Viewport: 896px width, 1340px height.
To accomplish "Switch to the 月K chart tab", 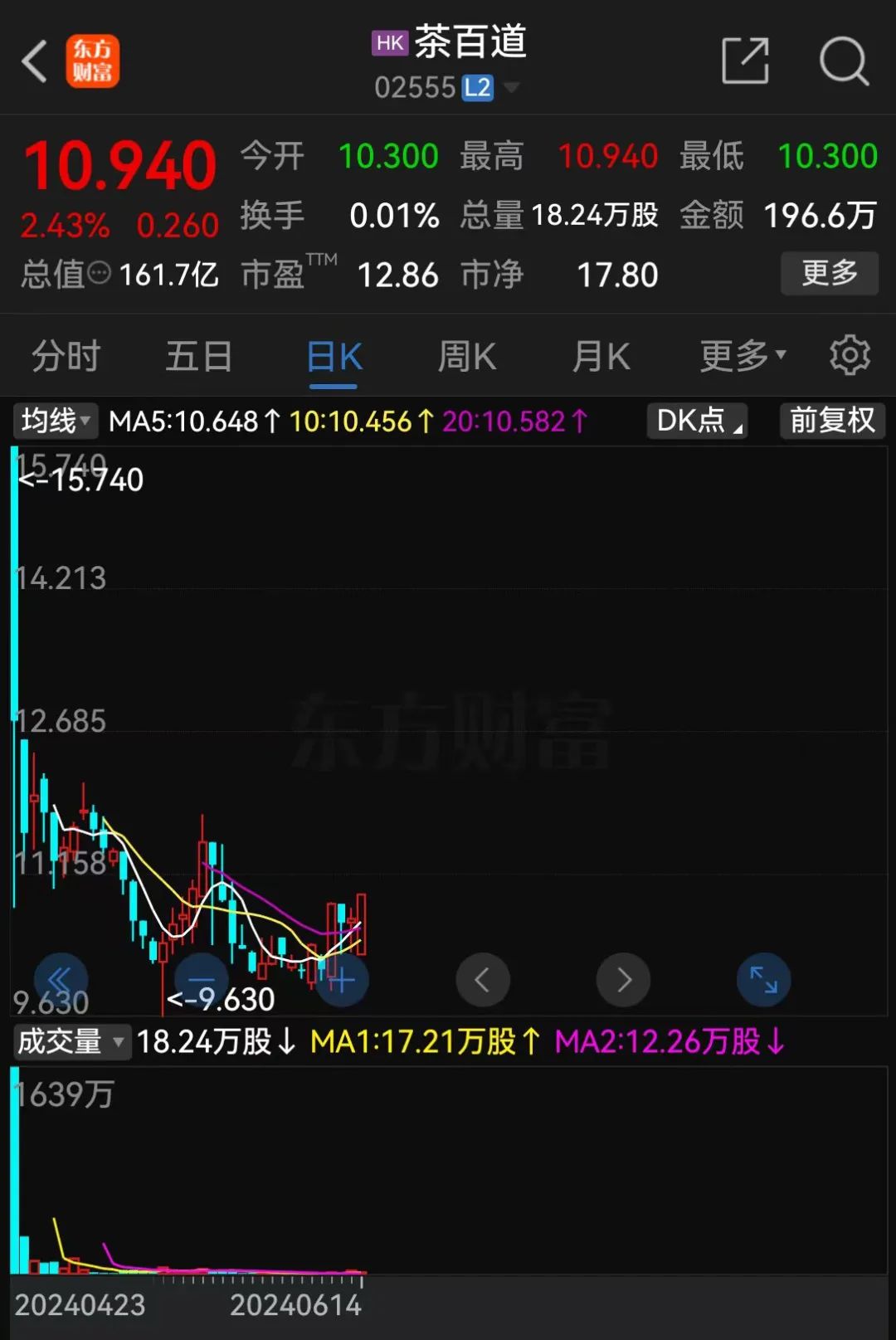I will coord(601,357).
